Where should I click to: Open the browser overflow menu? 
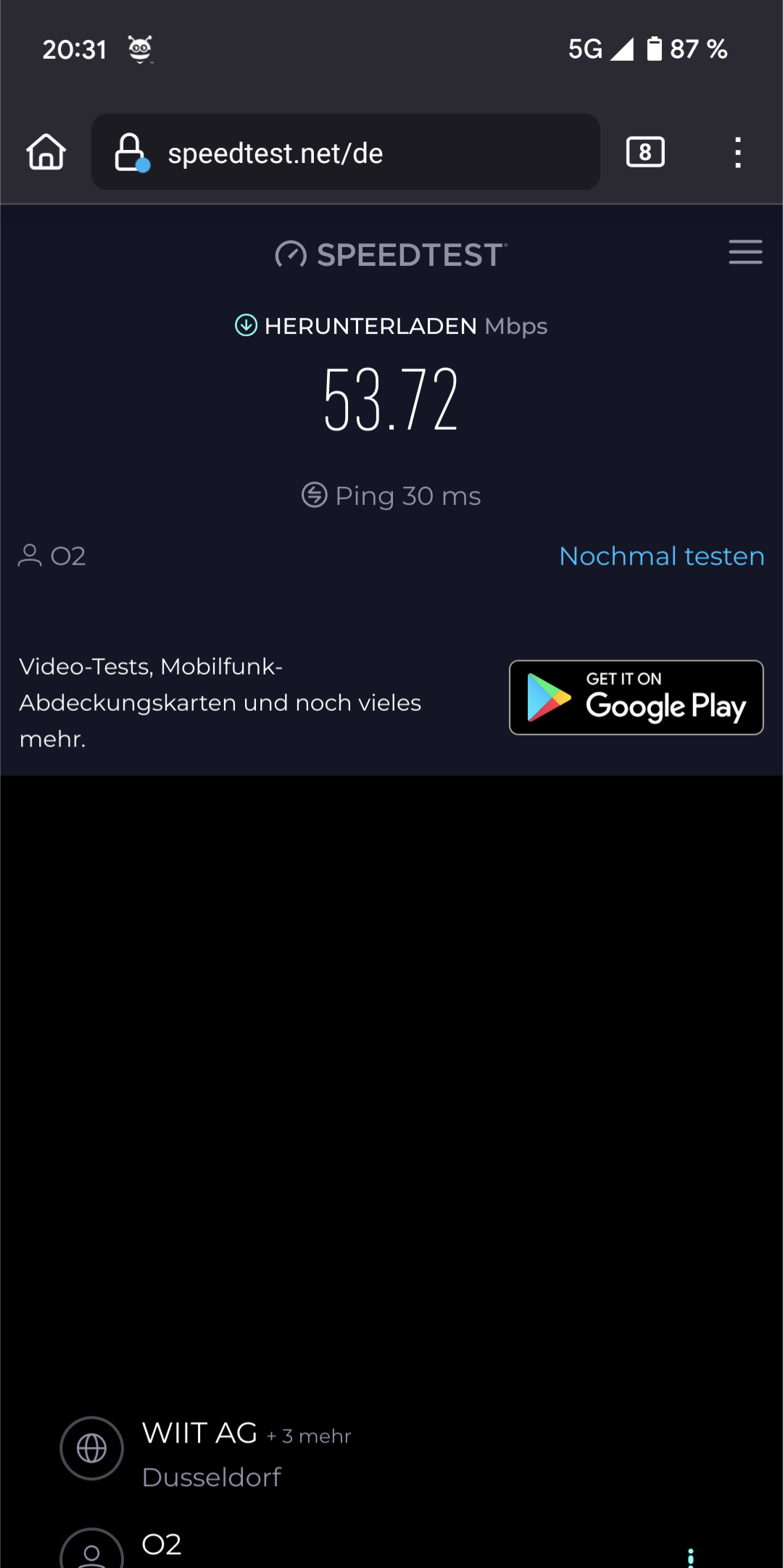pos(737,153)
